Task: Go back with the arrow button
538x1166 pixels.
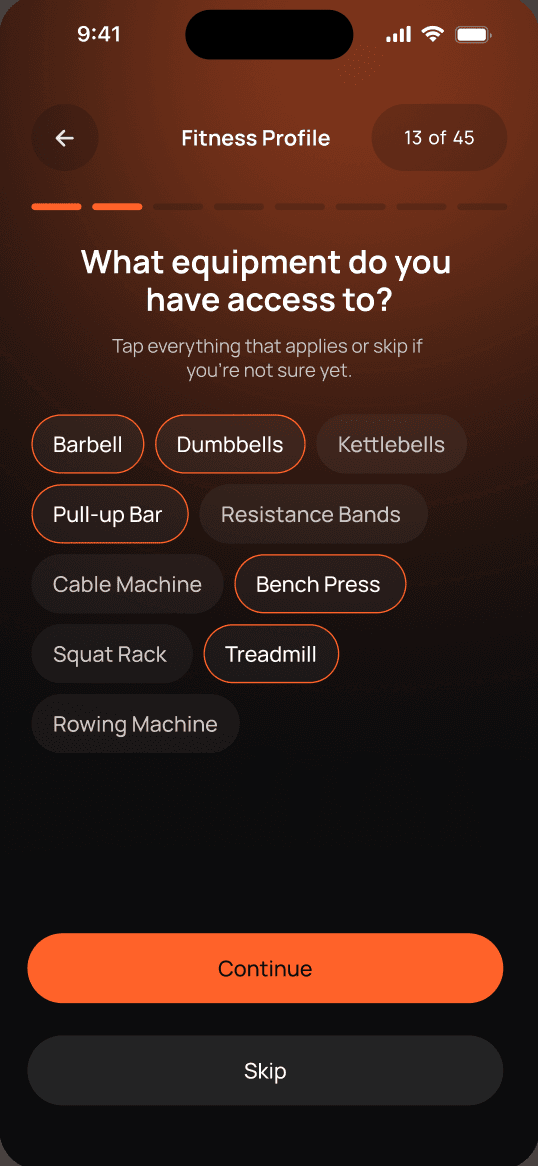Action: [x=65, y=138]
